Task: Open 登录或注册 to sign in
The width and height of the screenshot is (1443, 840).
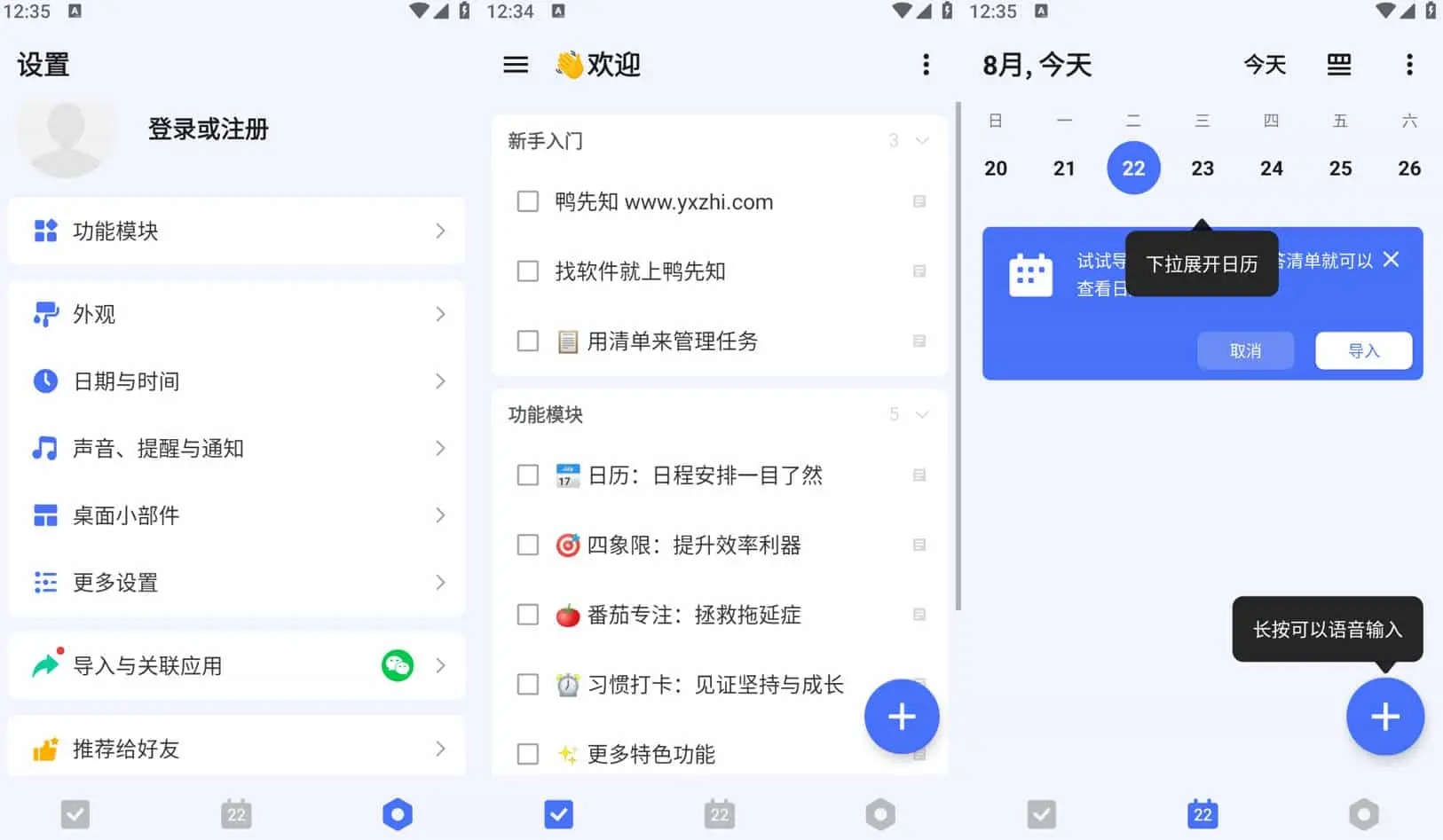Action: (x=208, y=130)
